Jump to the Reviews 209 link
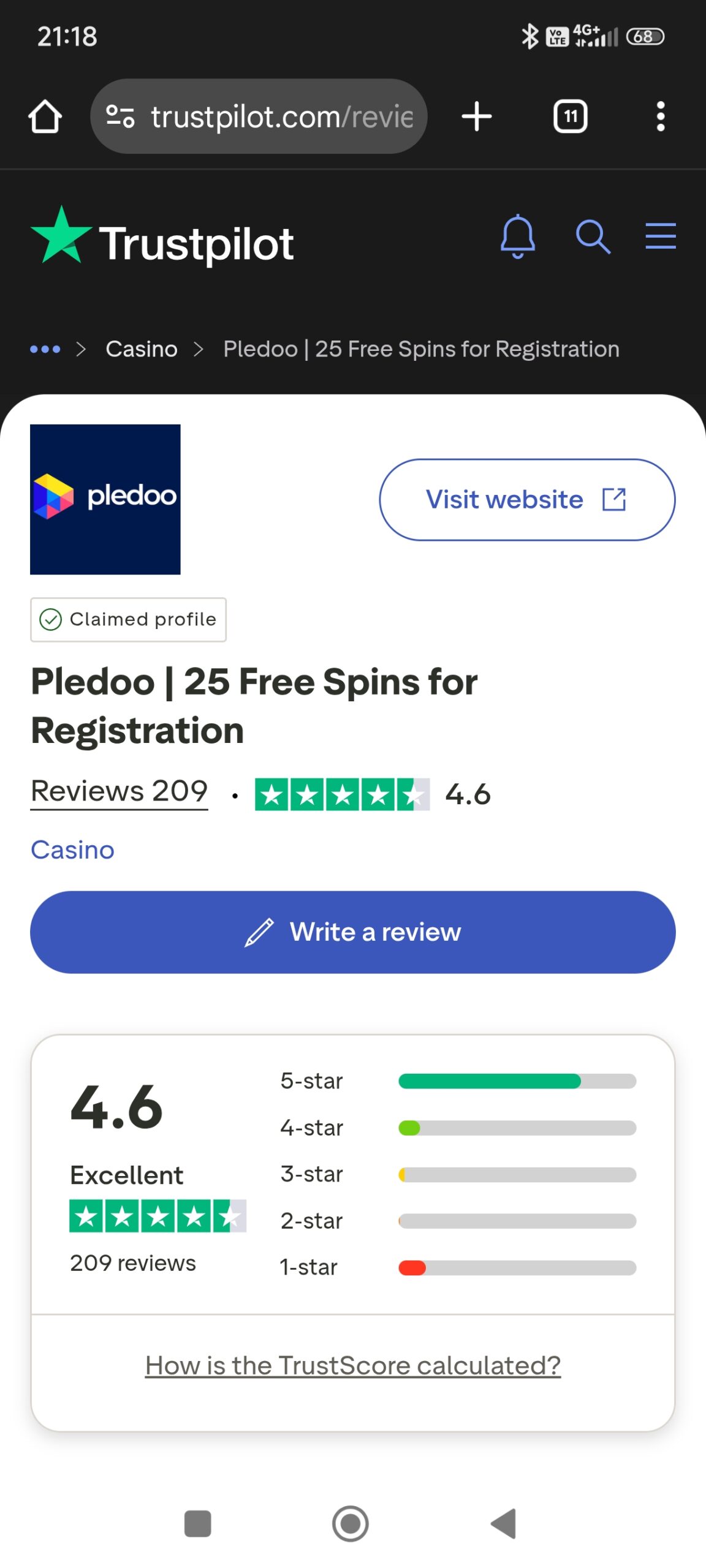Viewport: 706px width, 1568px height. click(x=120, y=791)
